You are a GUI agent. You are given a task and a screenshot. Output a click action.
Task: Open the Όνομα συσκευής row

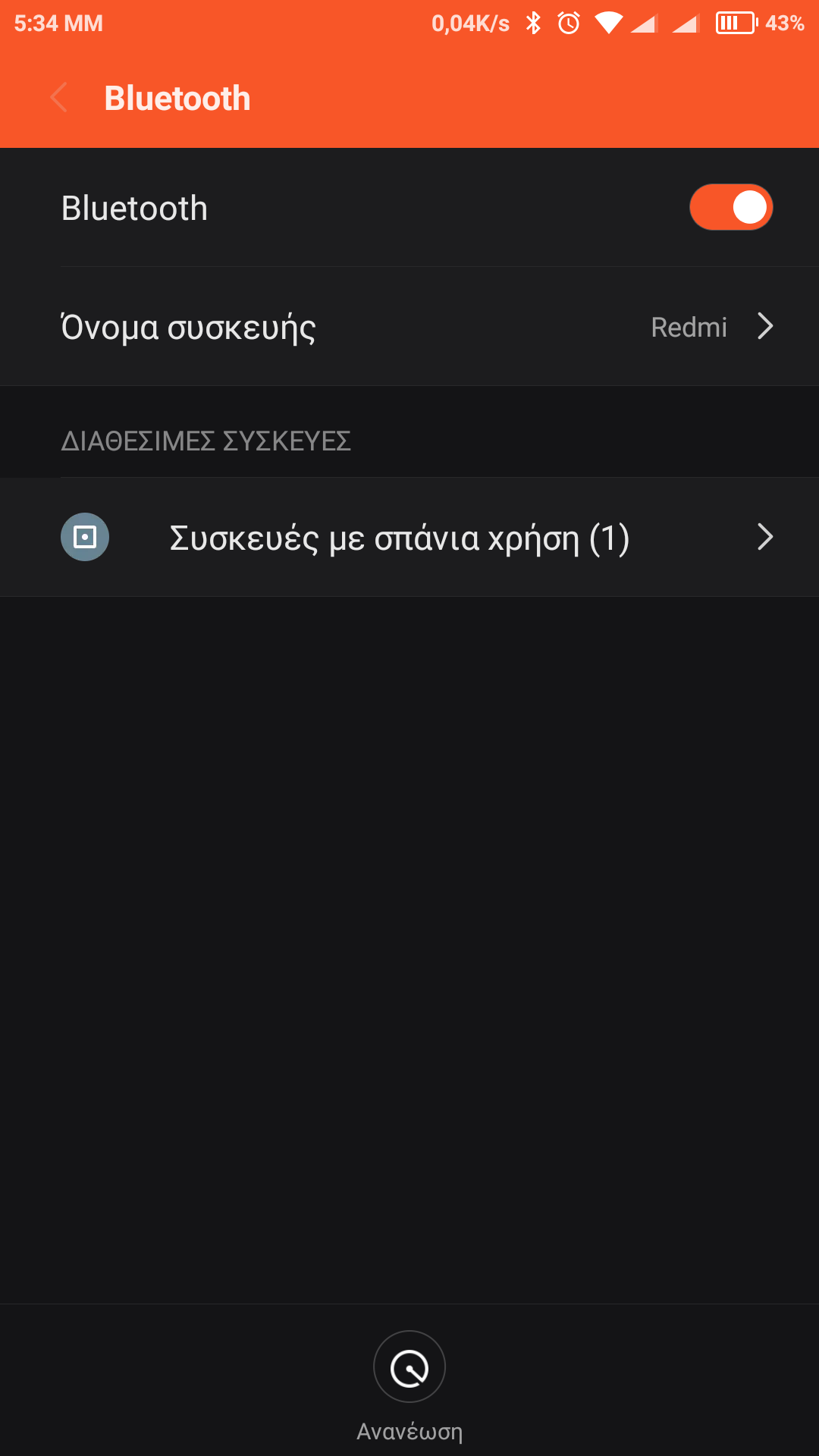(x=409, y=327)
